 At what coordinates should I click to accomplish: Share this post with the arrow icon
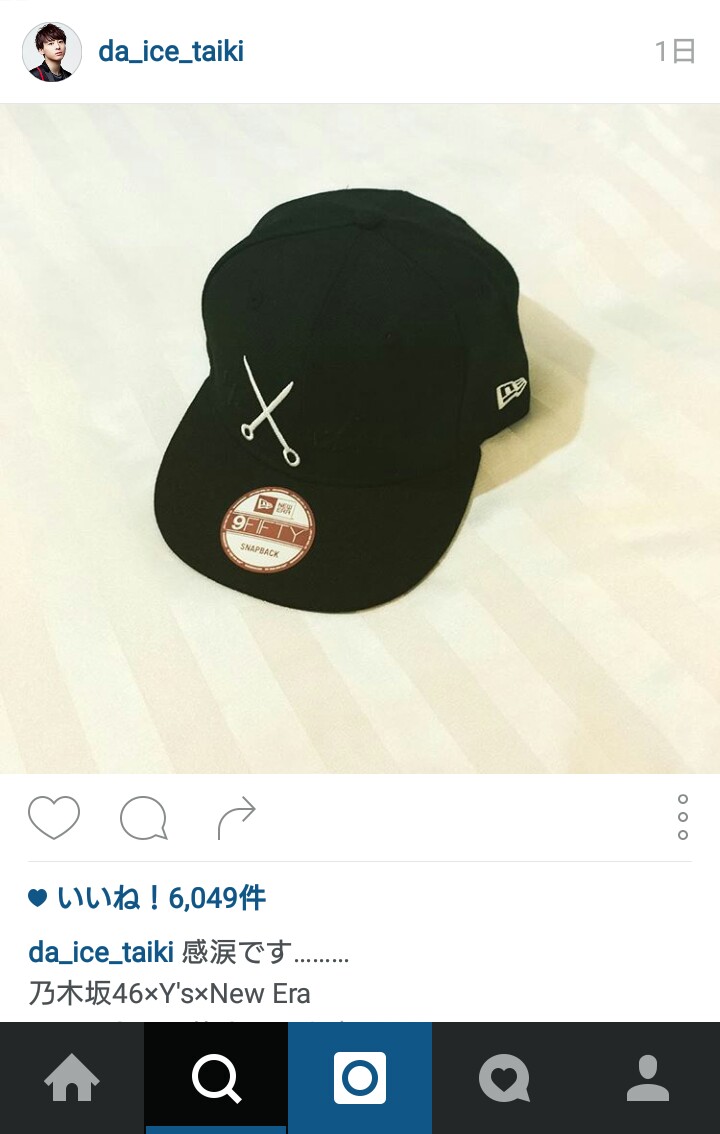237,818
